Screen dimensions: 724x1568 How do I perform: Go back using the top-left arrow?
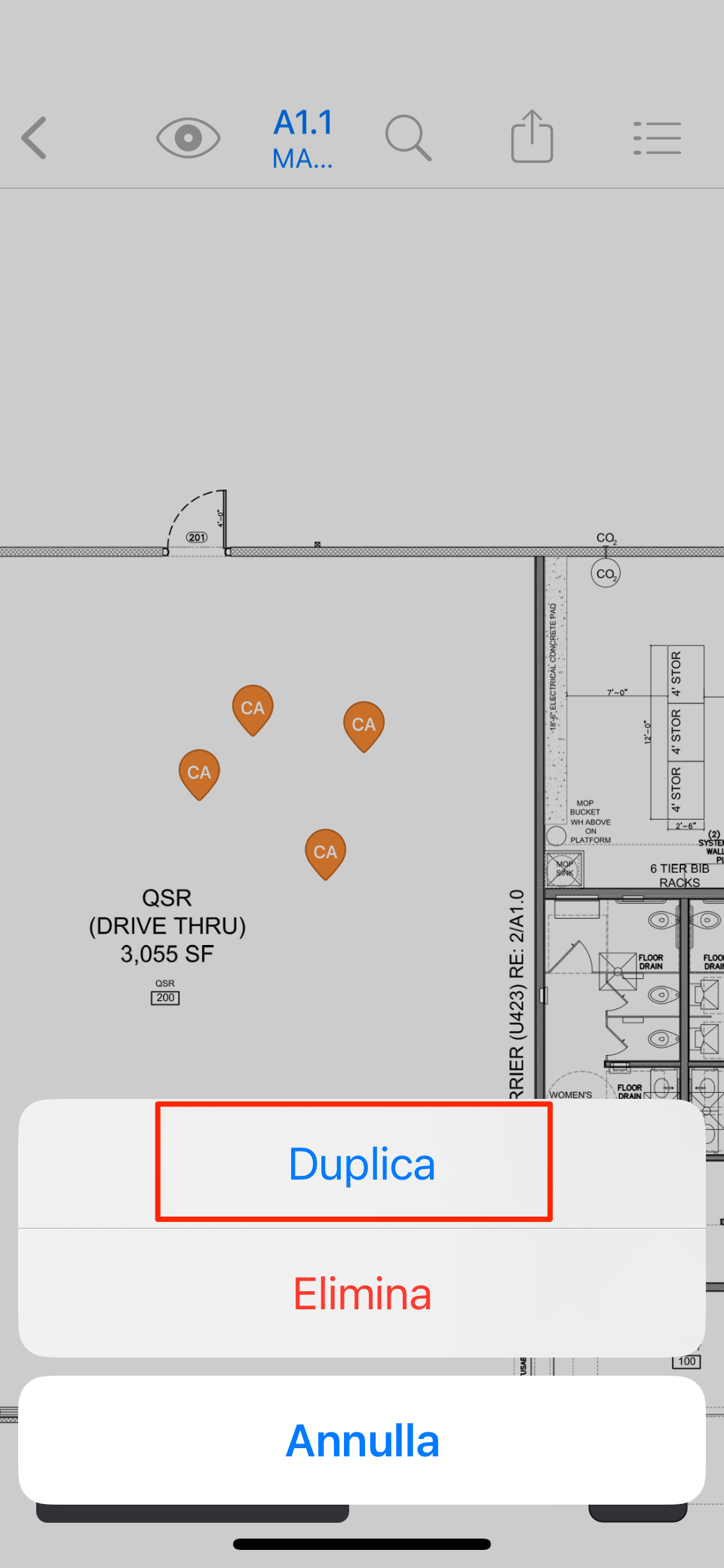pyautogui.click(x=35, y=138)
